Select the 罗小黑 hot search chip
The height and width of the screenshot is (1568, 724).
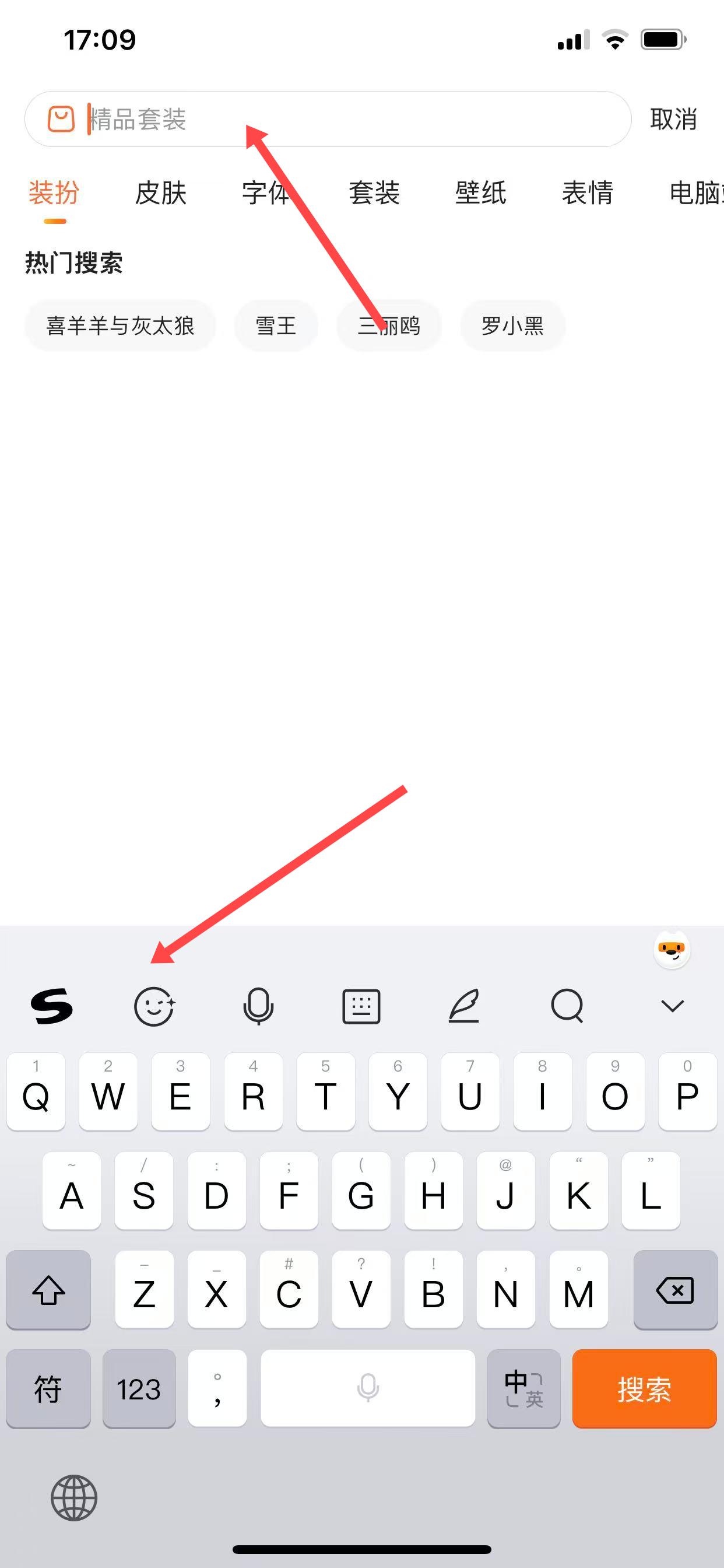click(x=512, y=325)
